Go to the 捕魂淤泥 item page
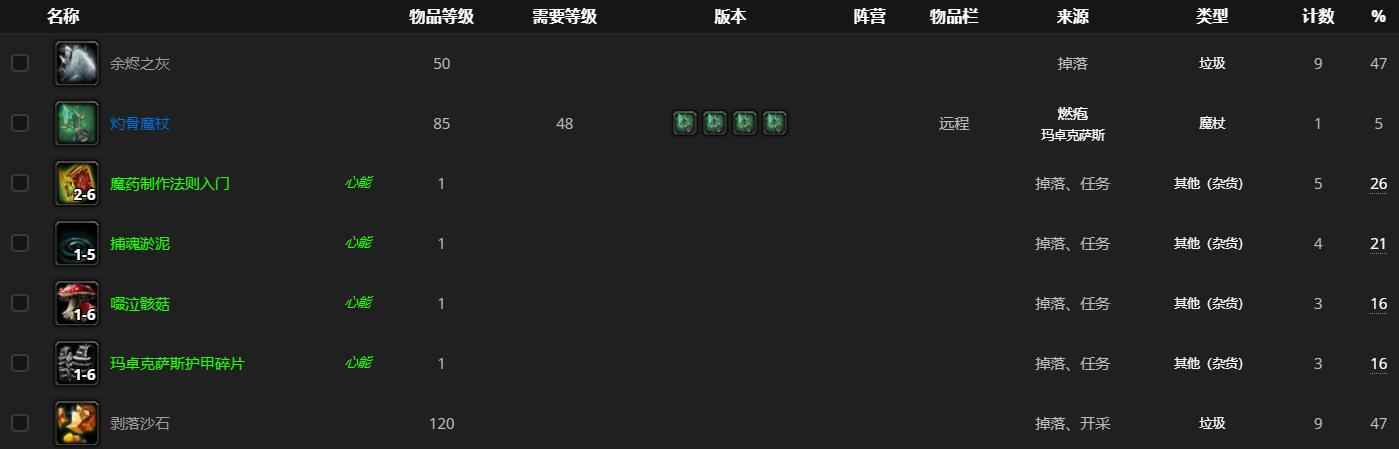 (x=140, y=244)
